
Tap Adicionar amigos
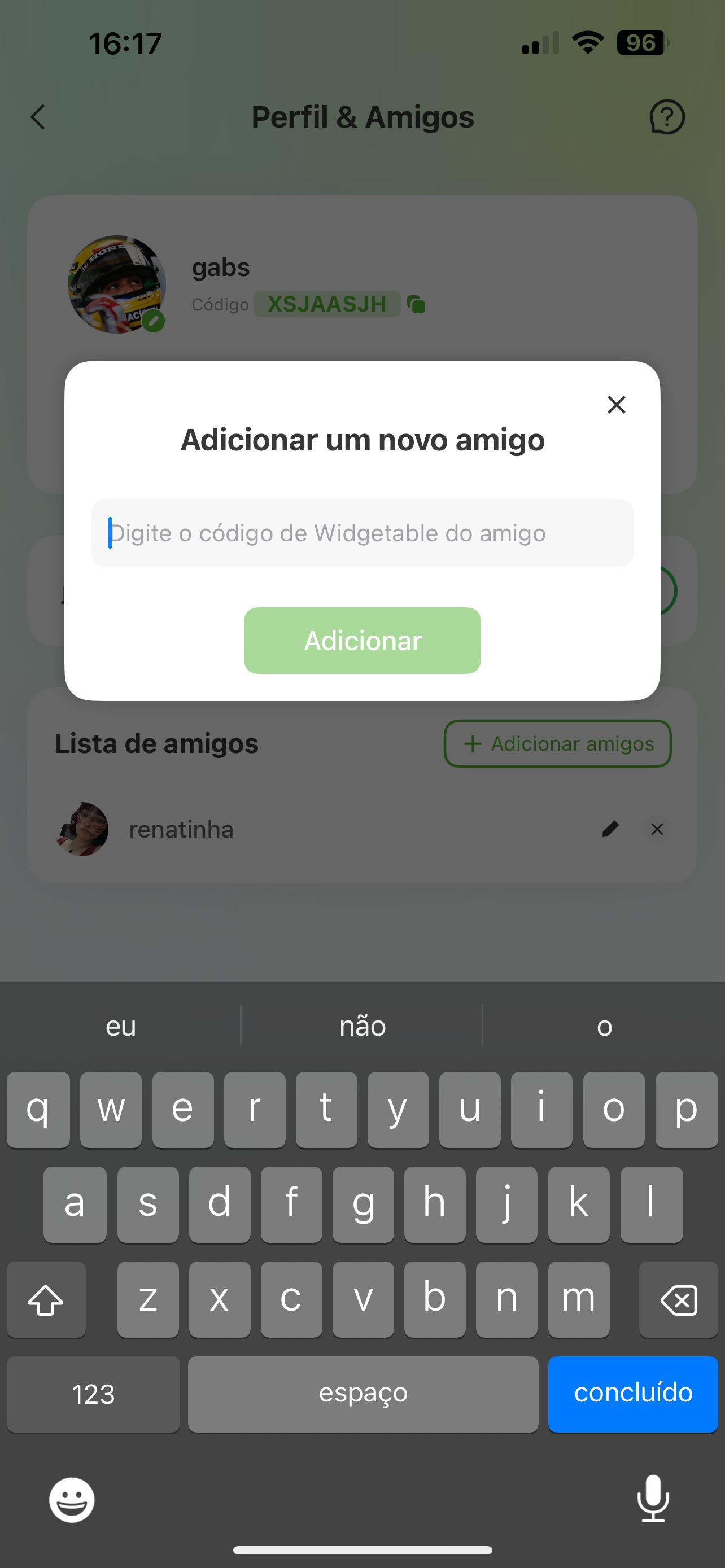pyautogui.click(x=558, y=743)
